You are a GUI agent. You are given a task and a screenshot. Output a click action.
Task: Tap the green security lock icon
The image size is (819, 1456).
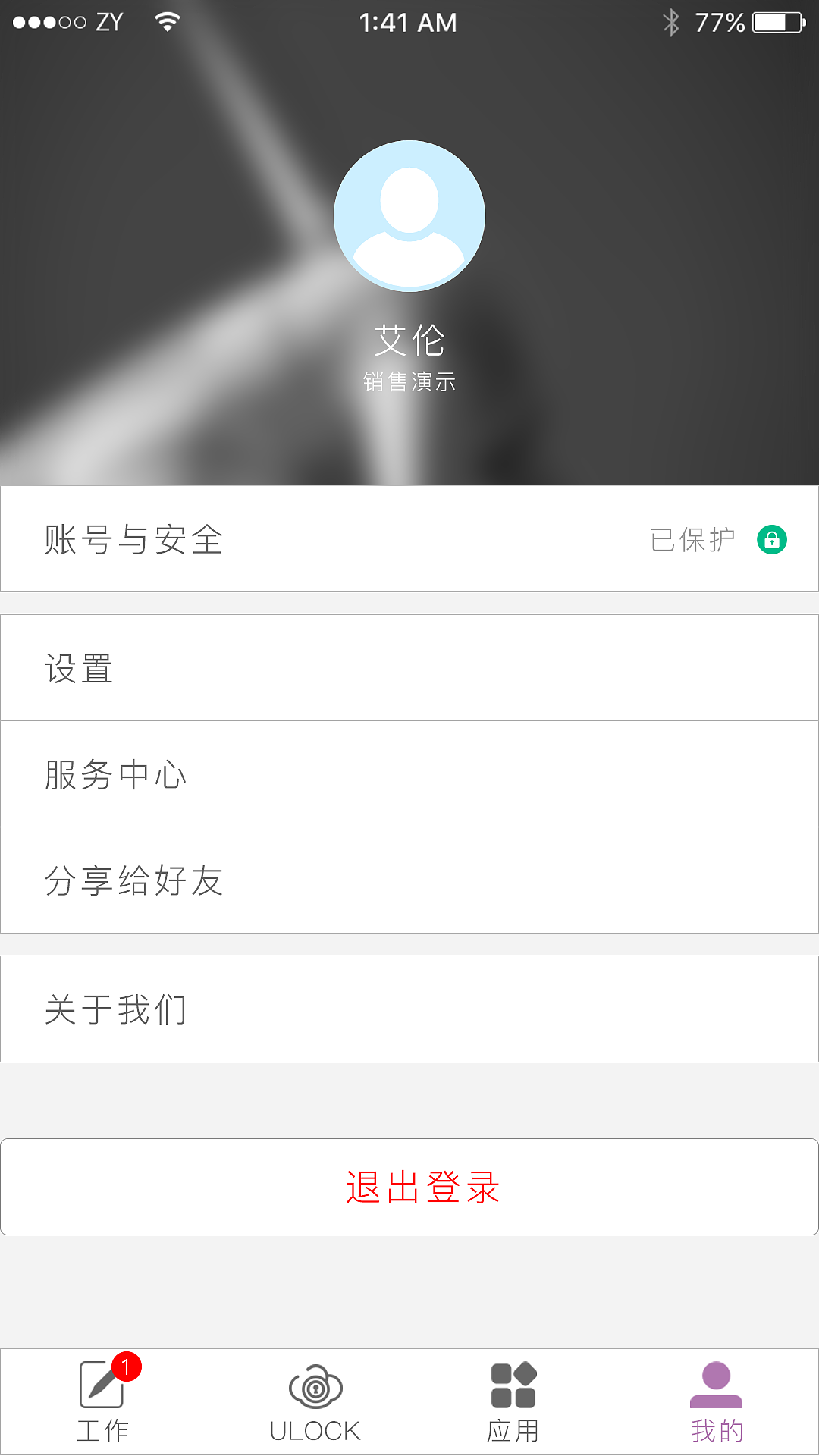tap(773, 540)
